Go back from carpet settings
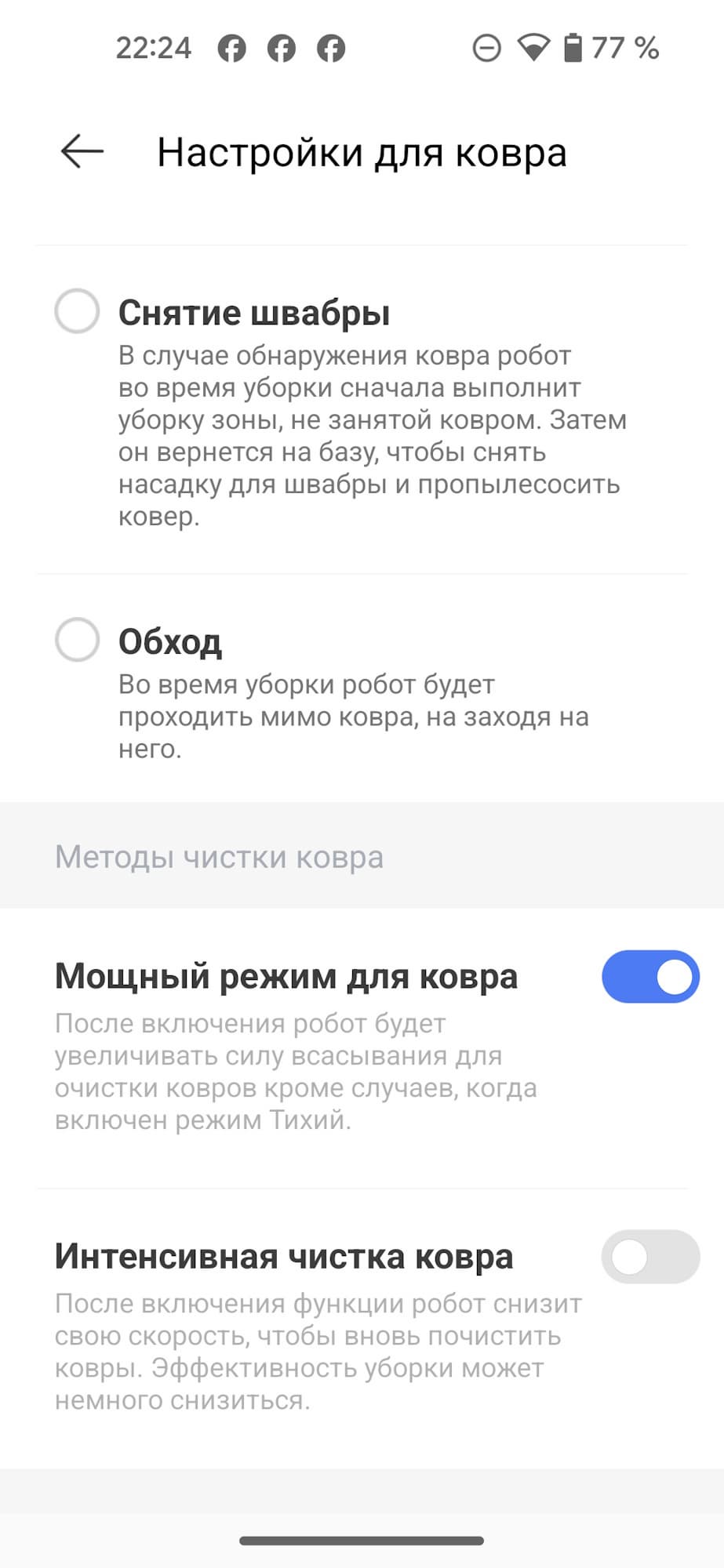This screenshot has height=1568, width=724. pyautogui.click(x=82, y=151)
